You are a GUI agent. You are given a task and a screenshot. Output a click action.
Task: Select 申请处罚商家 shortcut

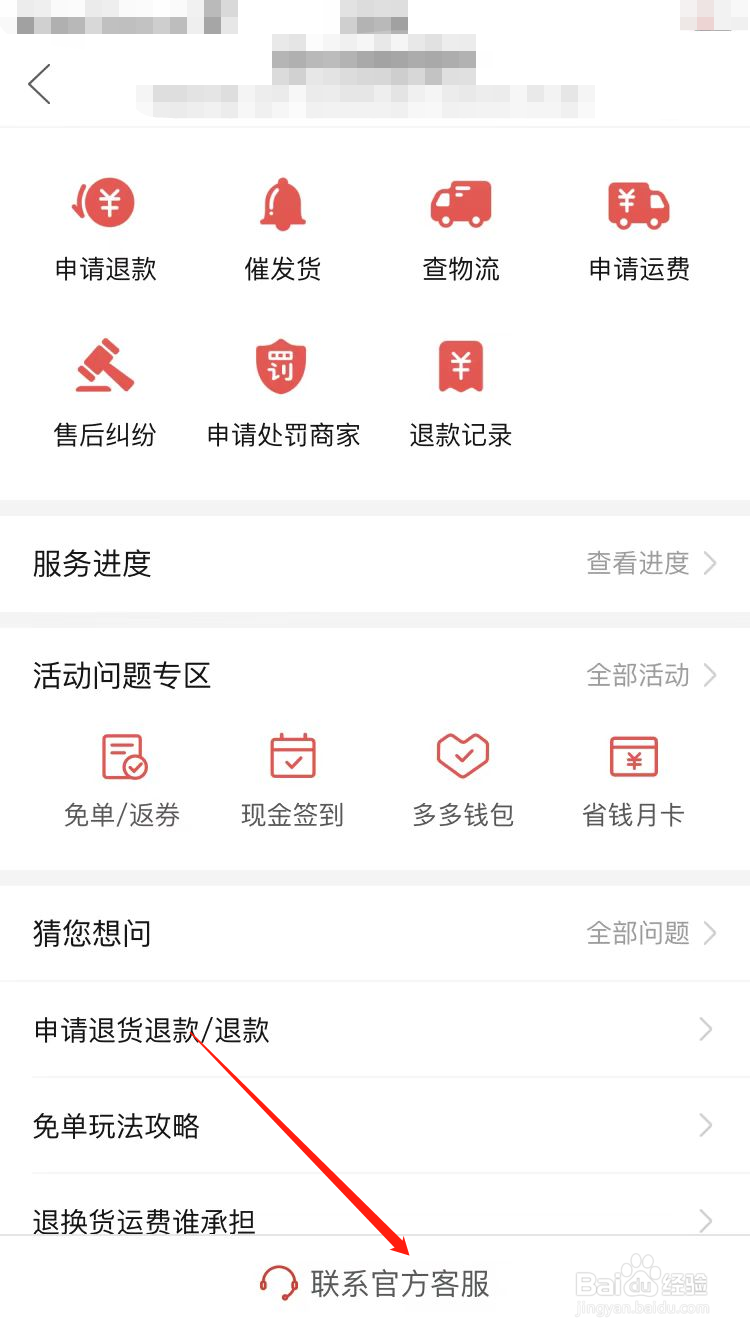click(283, 394)
